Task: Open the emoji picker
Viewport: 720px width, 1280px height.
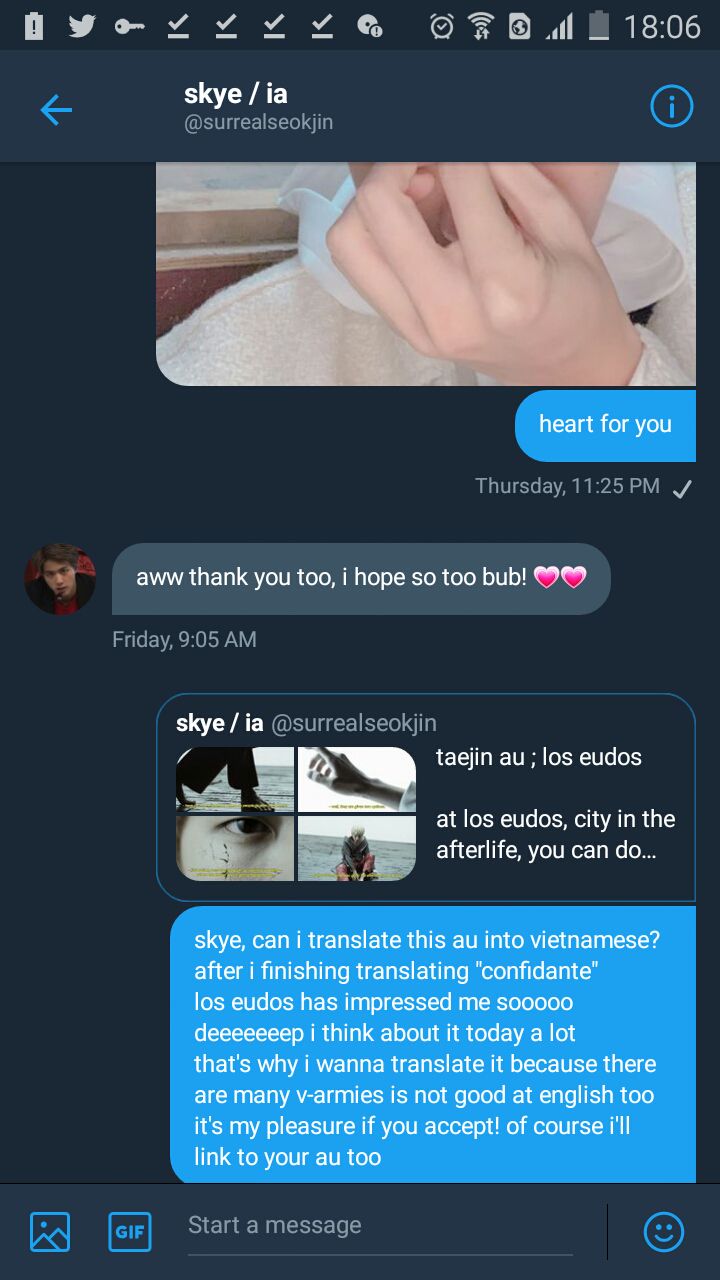Action: coord(664,1231)
